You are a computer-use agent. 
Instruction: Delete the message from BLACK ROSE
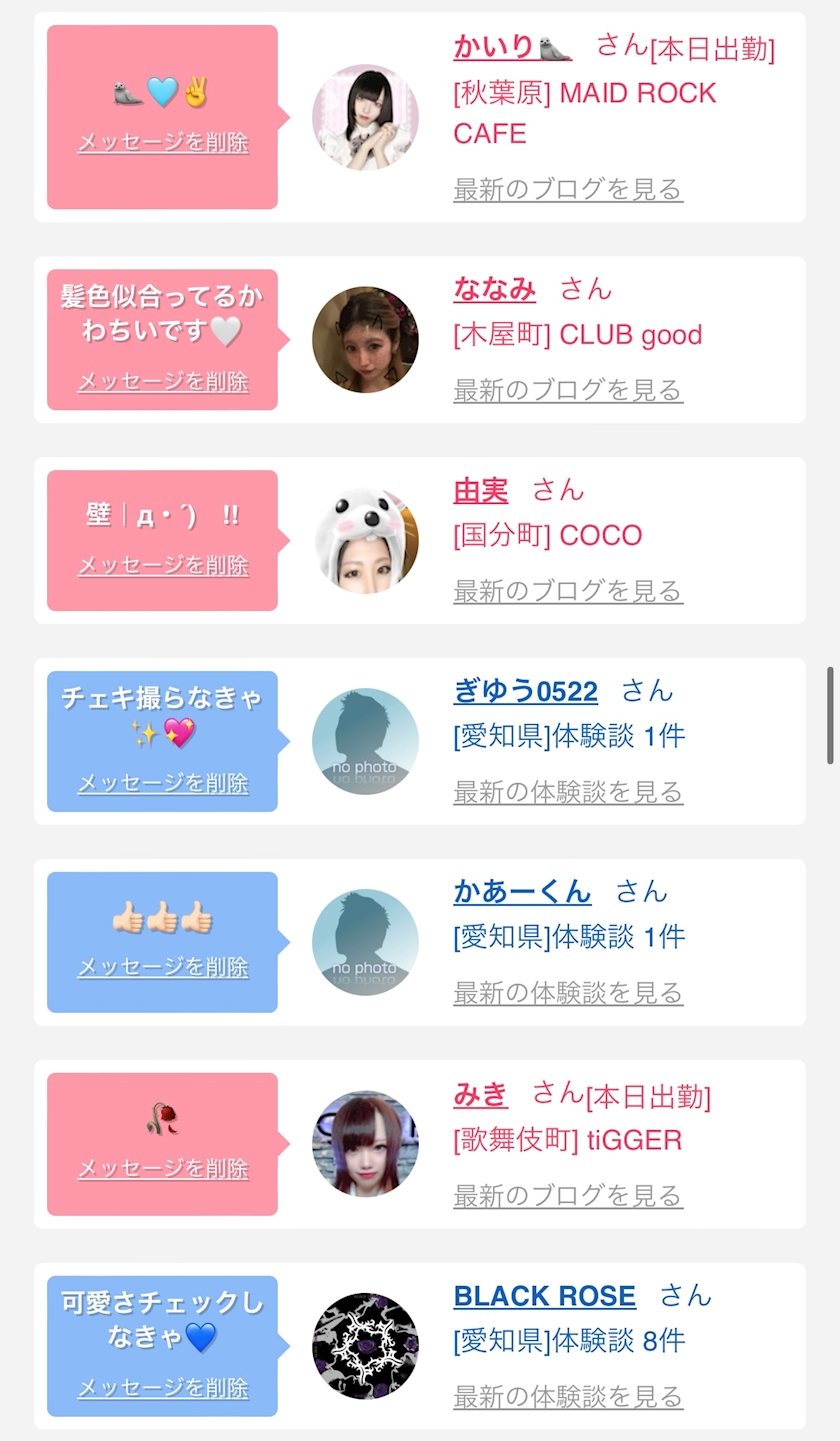pyautogui.click(x=163, y=1388)
